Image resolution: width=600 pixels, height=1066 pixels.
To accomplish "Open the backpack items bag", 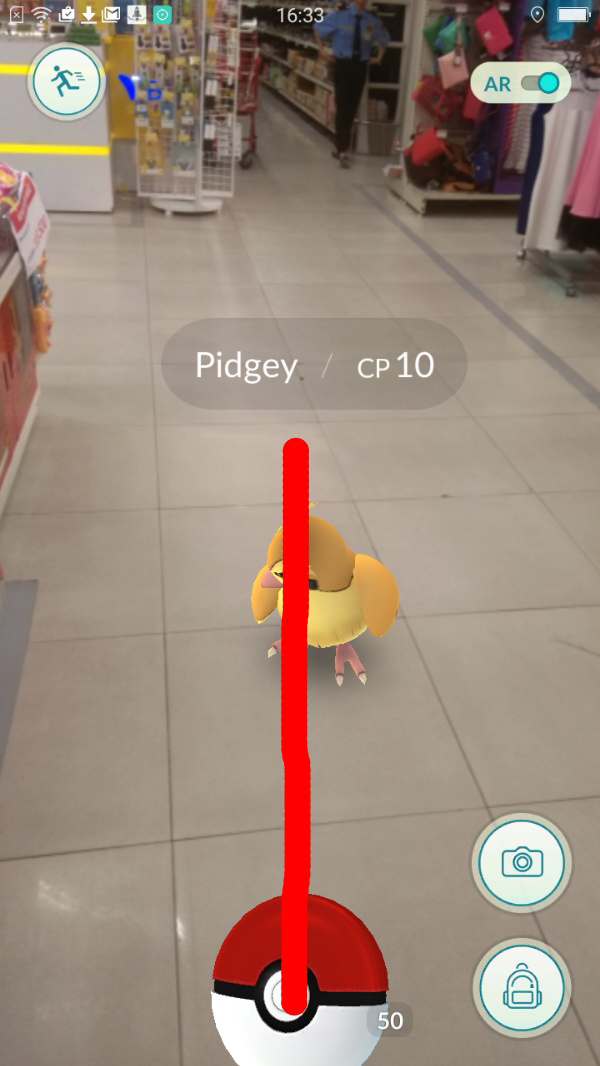I will point(521,988).
